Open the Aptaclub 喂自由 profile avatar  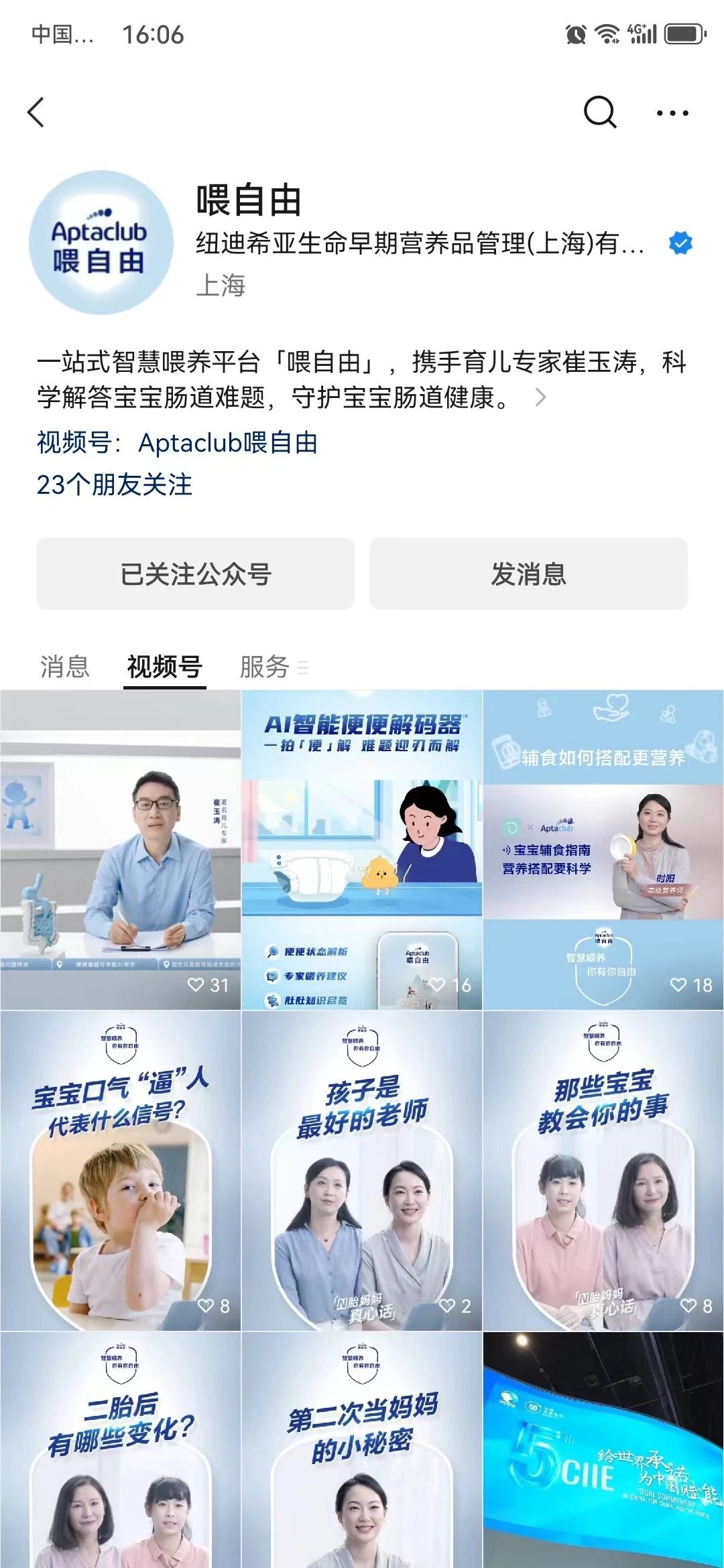coord(100,242)
